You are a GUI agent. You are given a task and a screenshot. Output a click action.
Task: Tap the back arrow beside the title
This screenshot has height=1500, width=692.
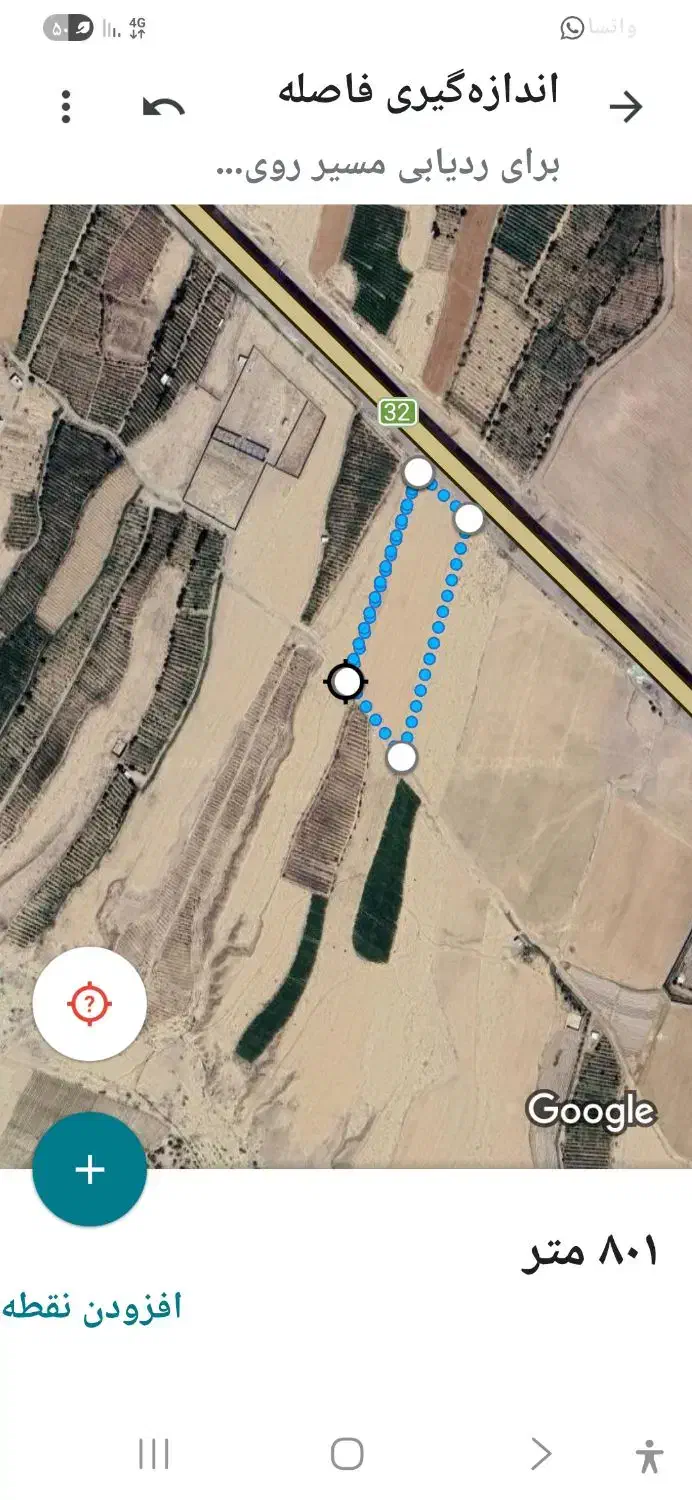[x=626, y=106]
